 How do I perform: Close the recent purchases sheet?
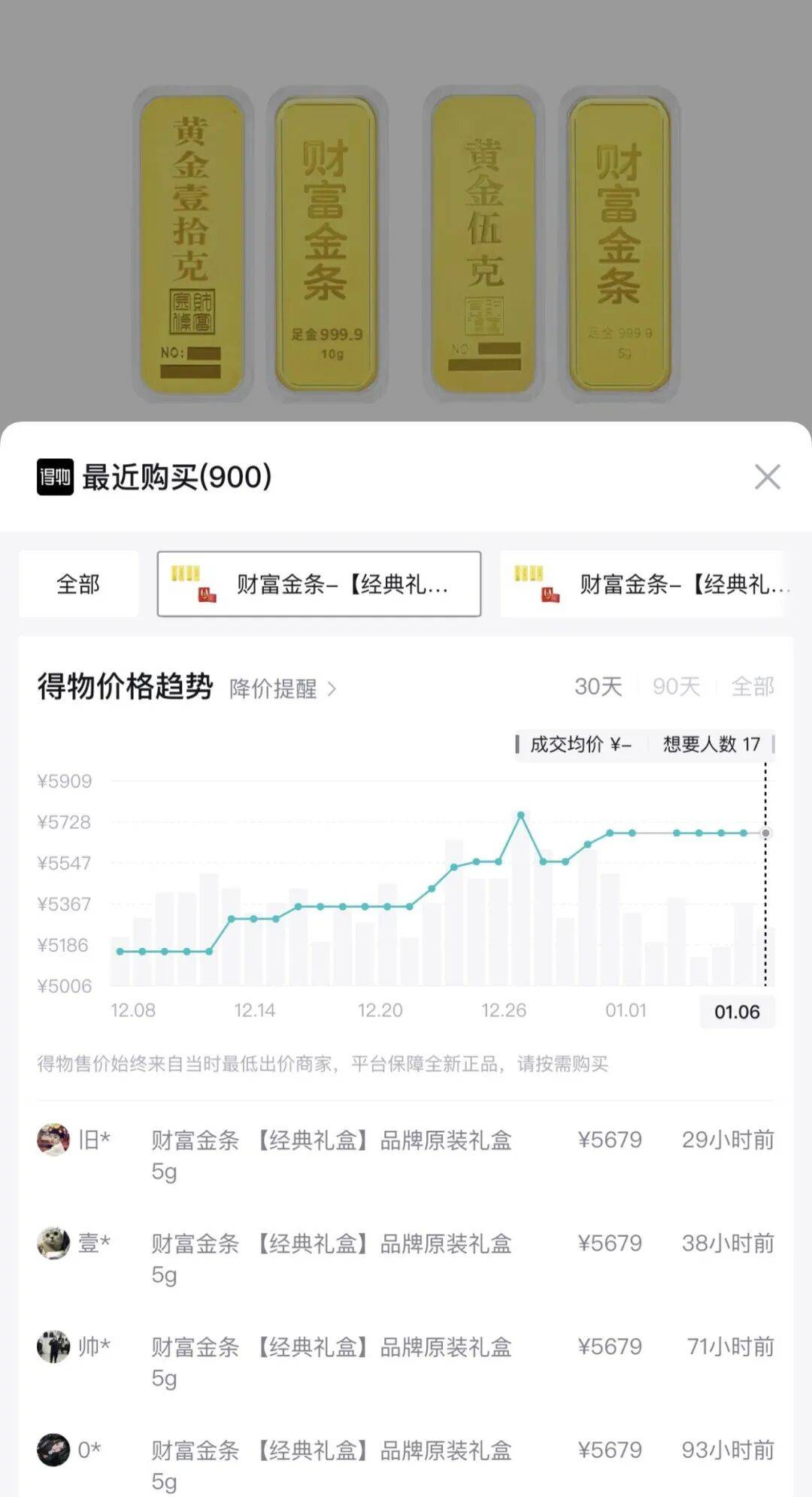tap(767, 477)
